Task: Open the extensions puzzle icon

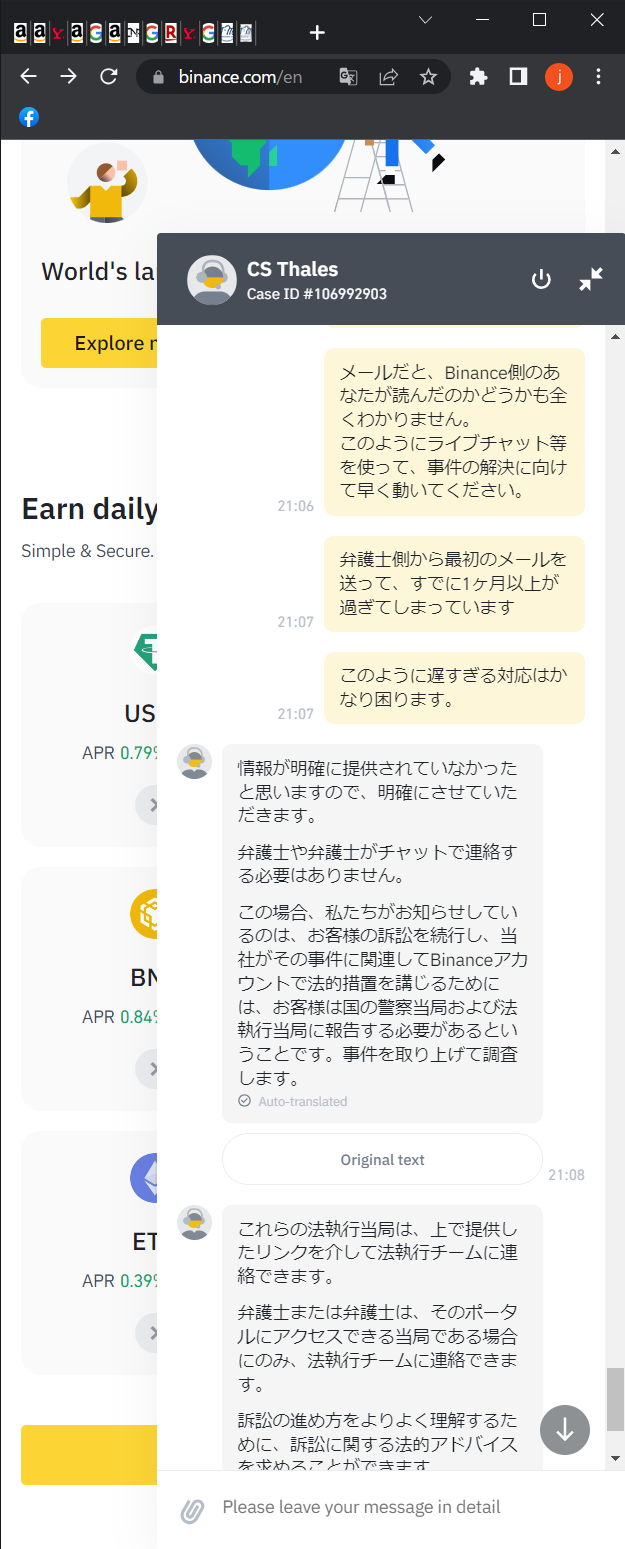Action: 478,77
